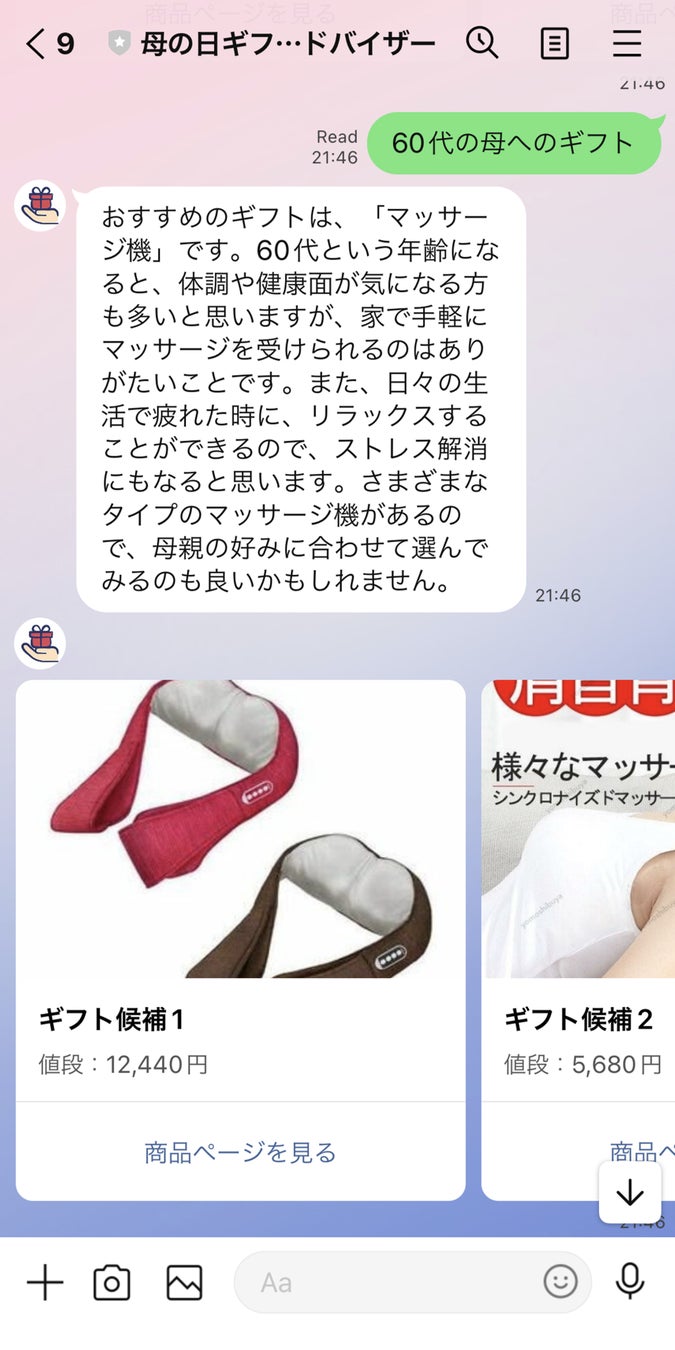The image size is (675, 1350).
Task: Pick a photo from the gallery
Action: click(184, 1282)
